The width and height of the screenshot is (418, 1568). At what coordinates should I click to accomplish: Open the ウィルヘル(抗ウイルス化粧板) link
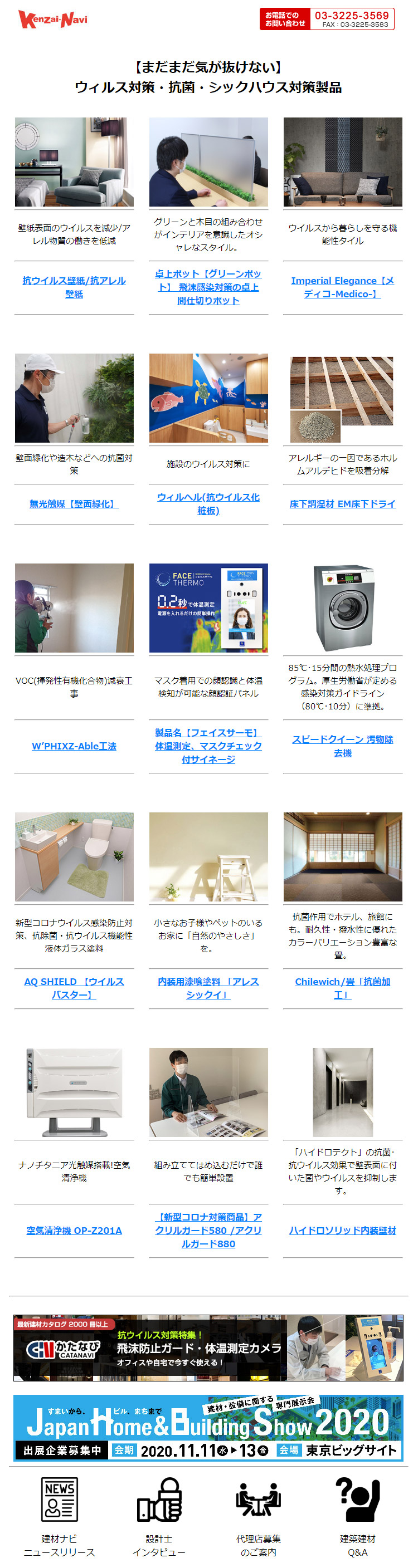(208, 504)
